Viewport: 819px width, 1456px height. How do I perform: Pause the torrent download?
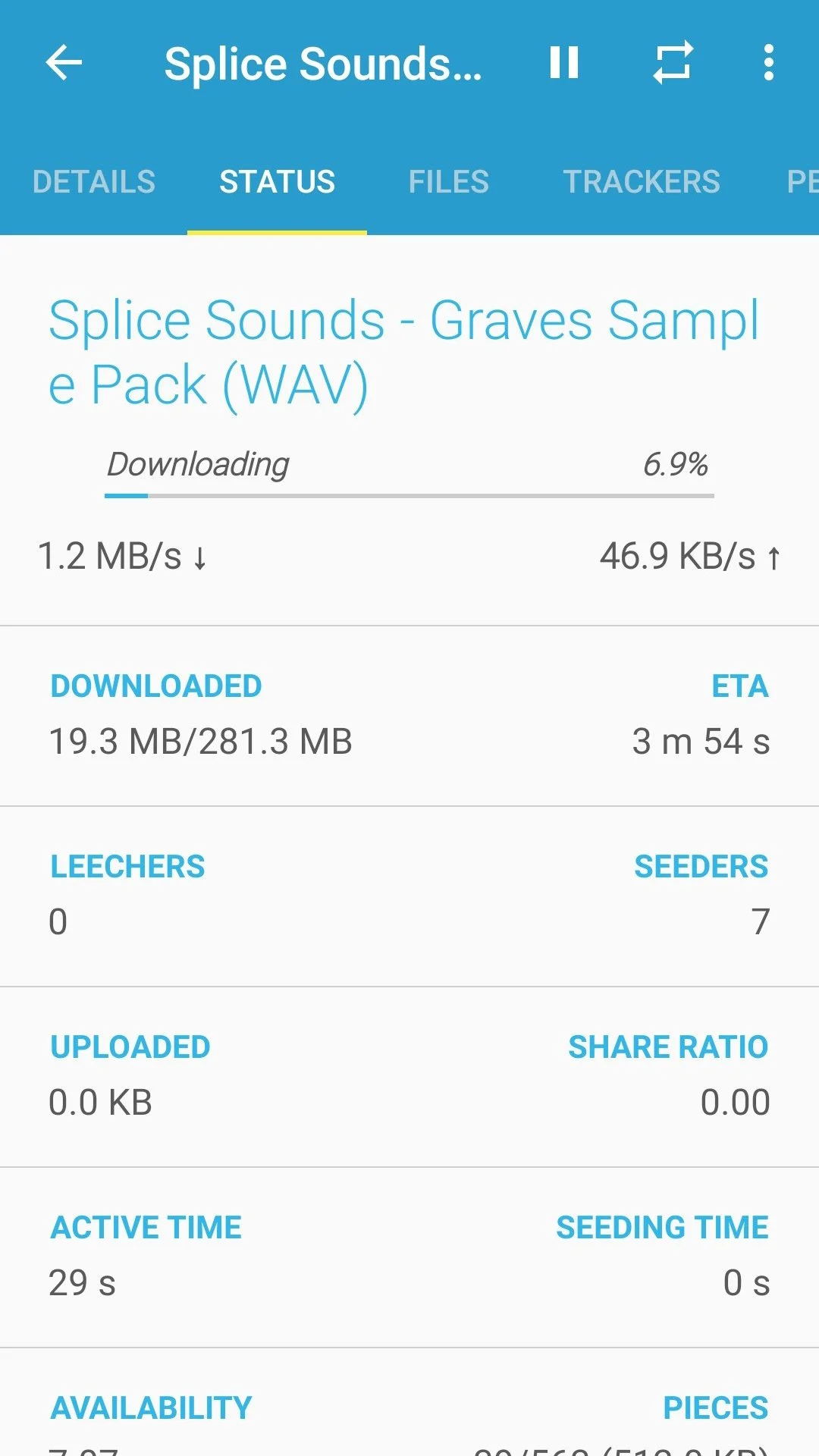[564, 62]
